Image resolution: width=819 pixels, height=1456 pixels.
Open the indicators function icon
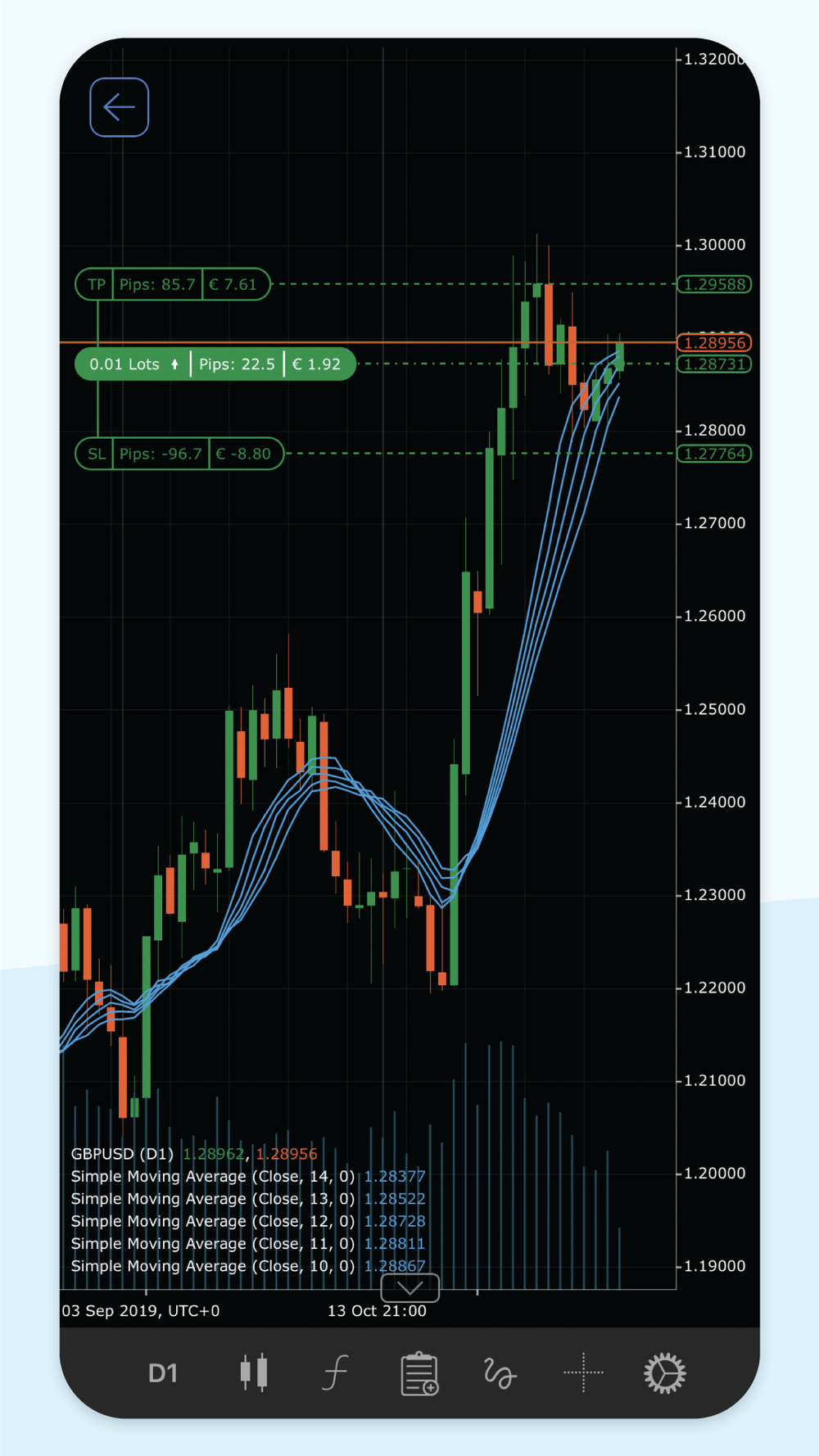[335, 1372]
